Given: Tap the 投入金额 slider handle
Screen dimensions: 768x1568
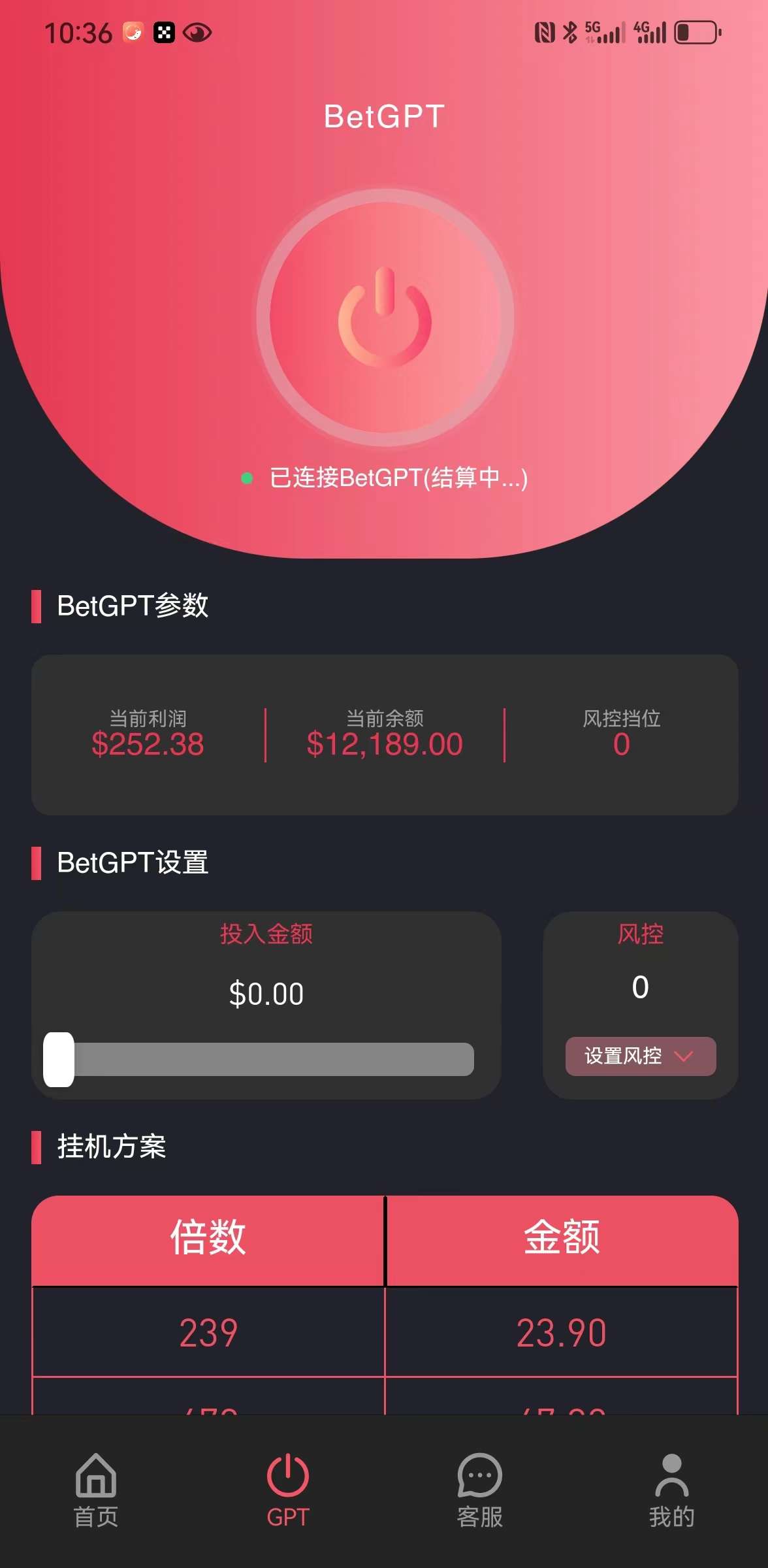Looking at the screenshot, I should [x=59, y=1059].
